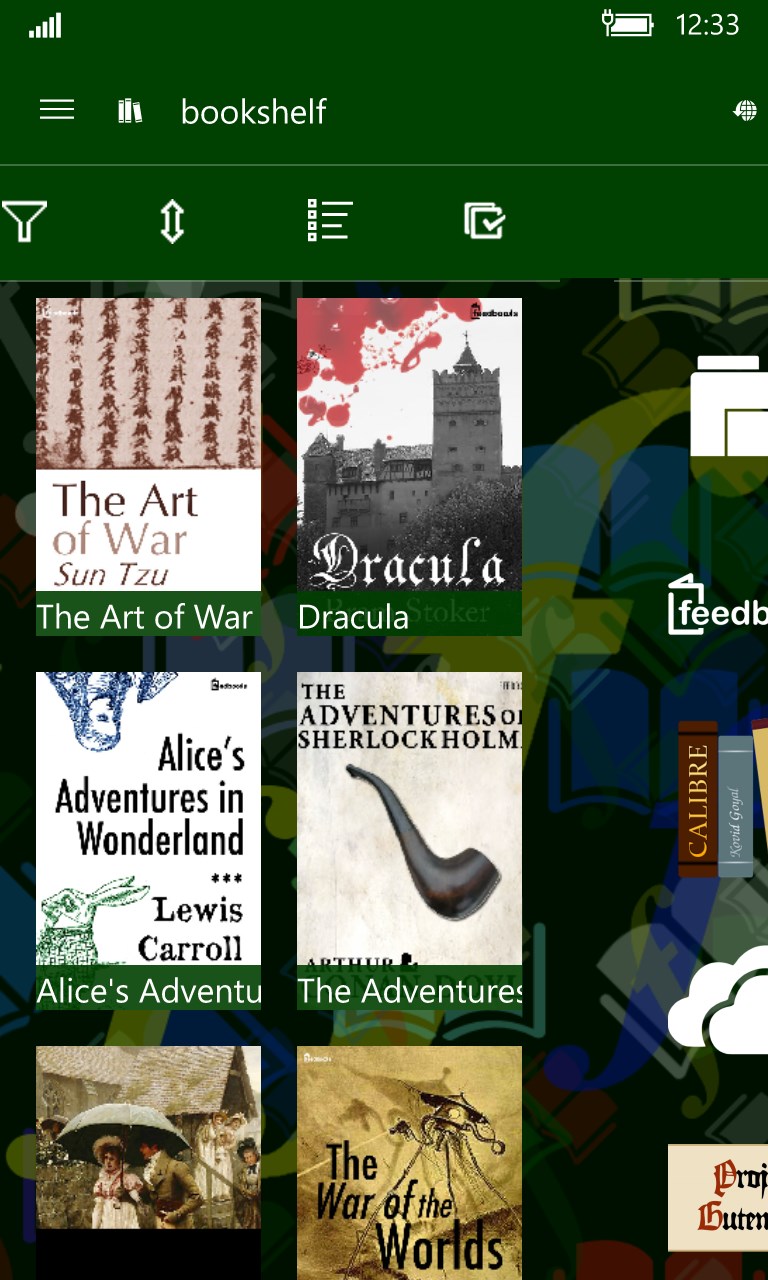The height and width of the screenshot is (1280, 768).
Task: Tap the globe download icon
Action: [744, 111]
